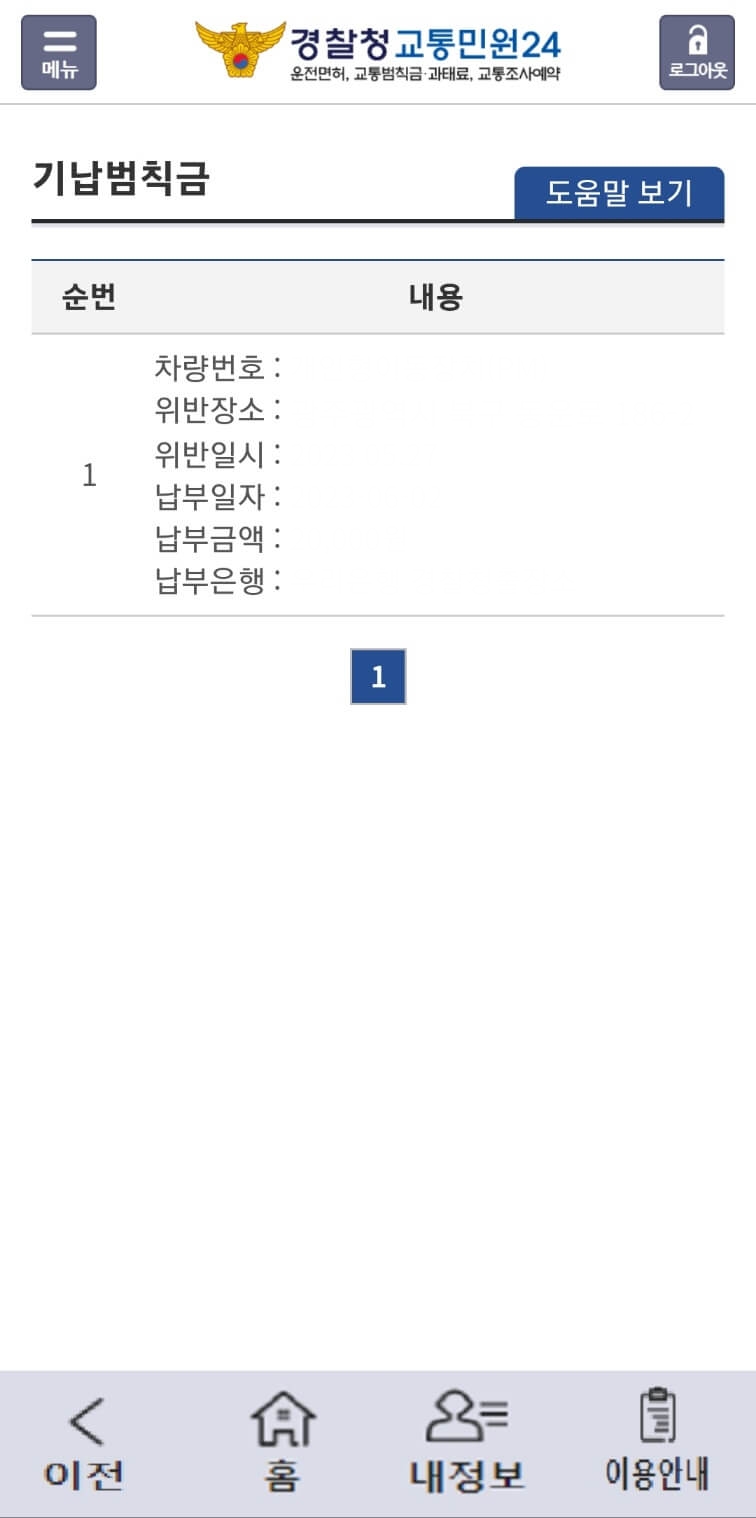Image resolution: width=756 pixels, height=1518 pixels.
Task: Select page 1 in pagination
Action: click(378, 675)
